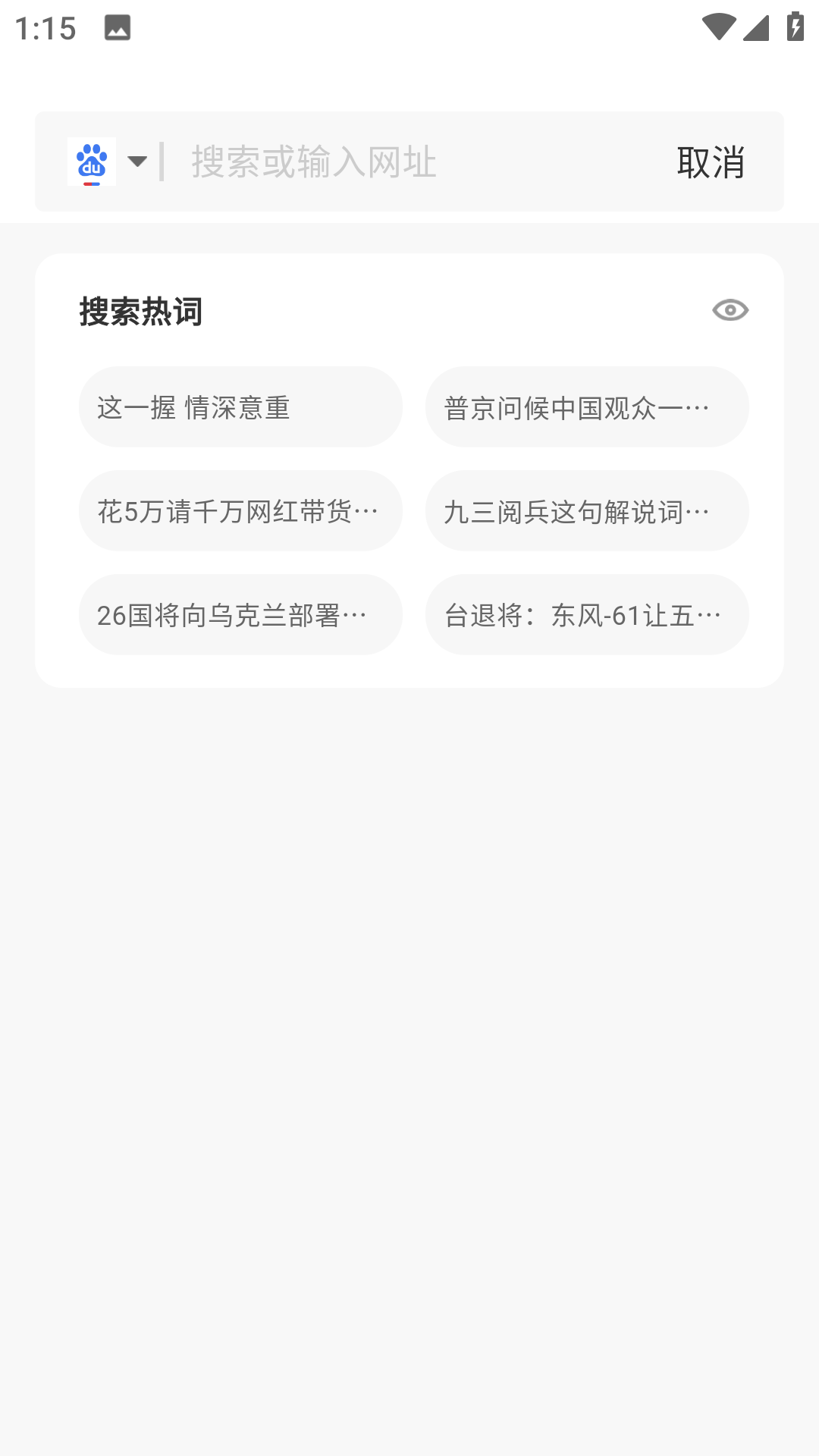Open hot word 普京问候中国观众
Image resolution: width=819 pixels, height=1456 pixels.
tap(587, 407)
